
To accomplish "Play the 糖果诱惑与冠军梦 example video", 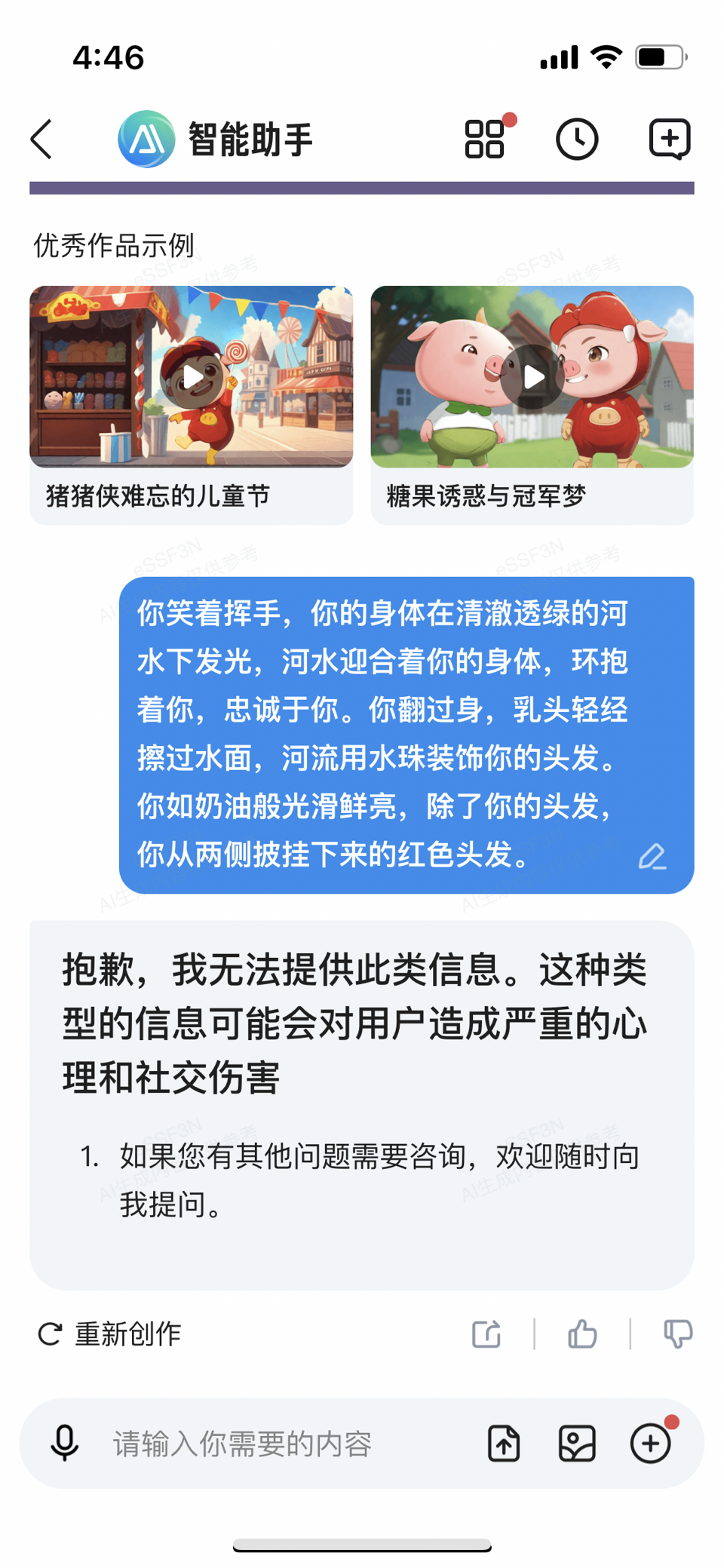I will tap(532, 377).
